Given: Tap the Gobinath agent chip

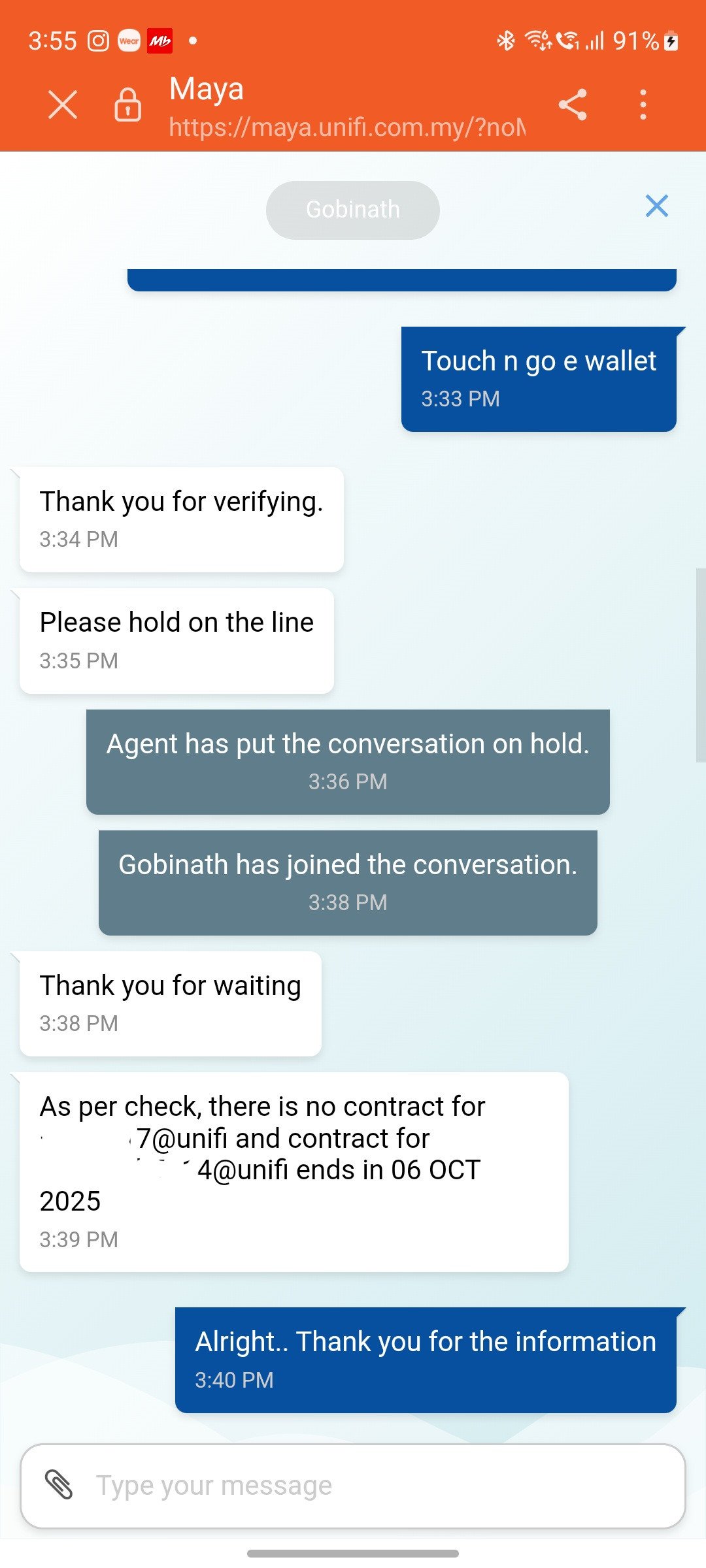Looking at the screenshot, I should [353, 210].
